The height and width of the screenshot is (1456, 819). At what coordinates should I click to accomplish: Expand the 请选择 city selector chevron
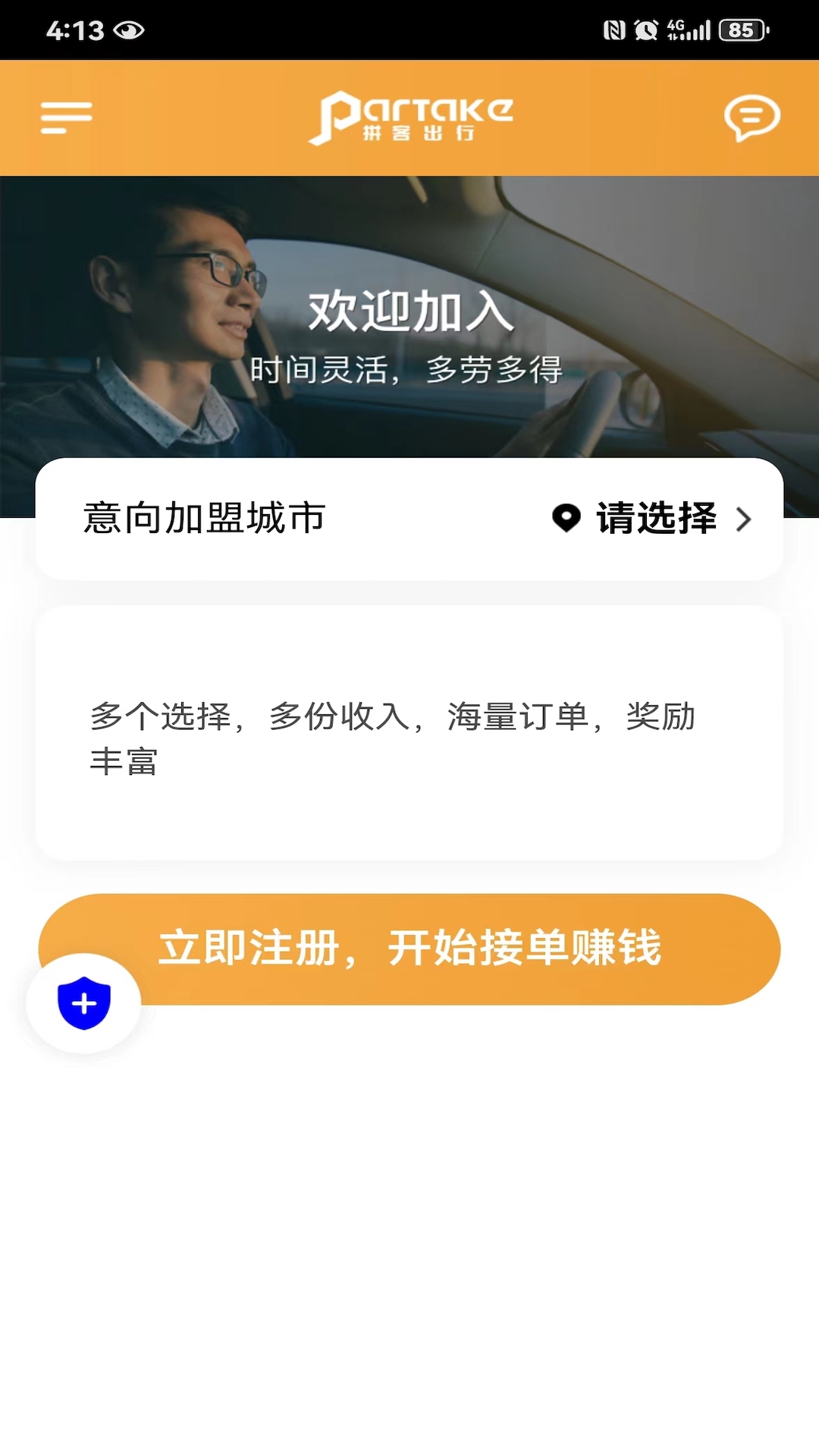(x=745, y=519)
